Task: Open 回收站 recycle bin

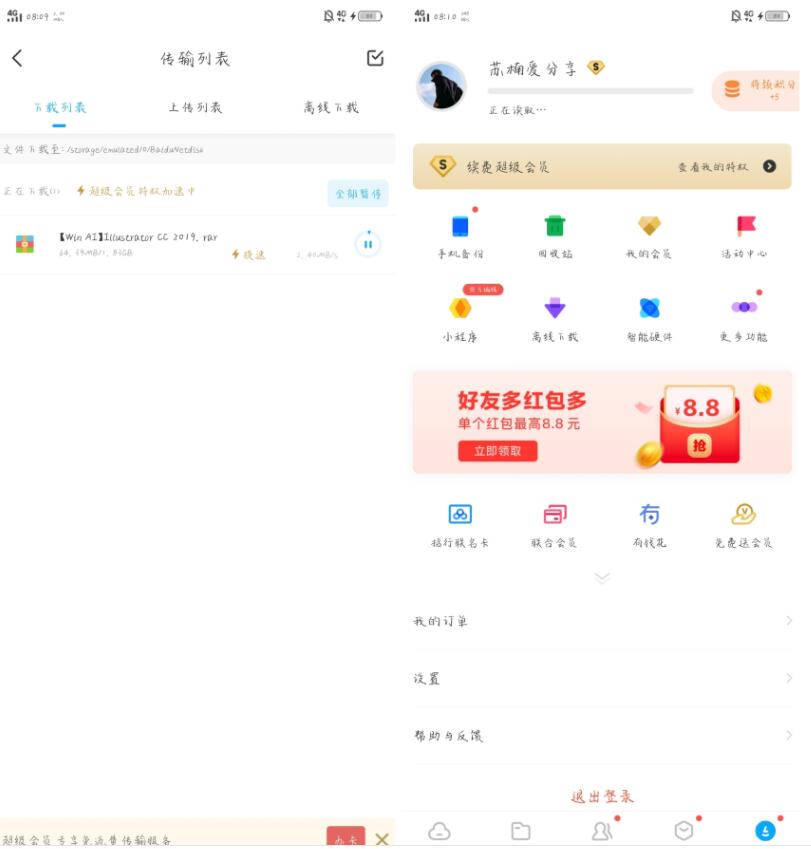Action: tap(555, 236)
